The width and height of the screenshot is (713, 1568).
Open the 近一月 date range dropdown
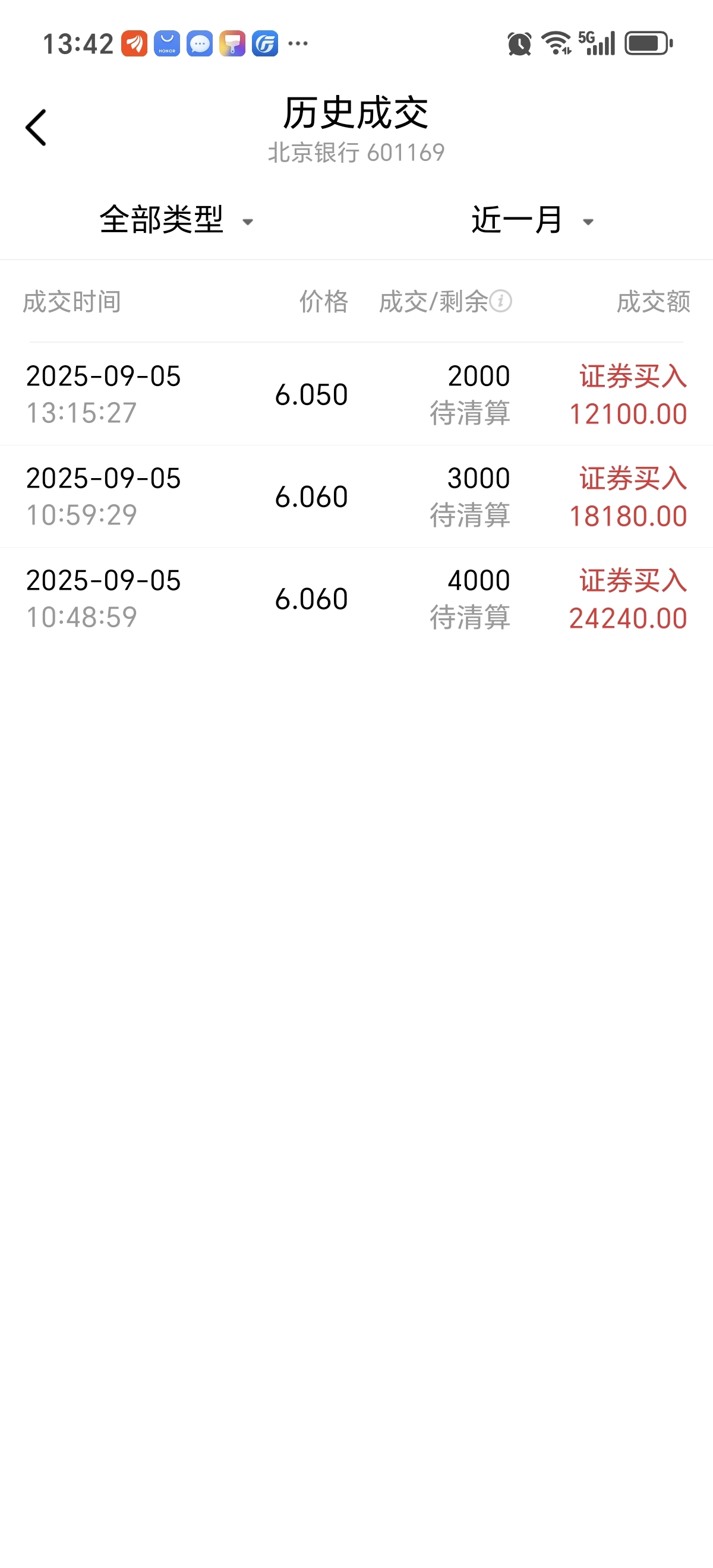532,220
